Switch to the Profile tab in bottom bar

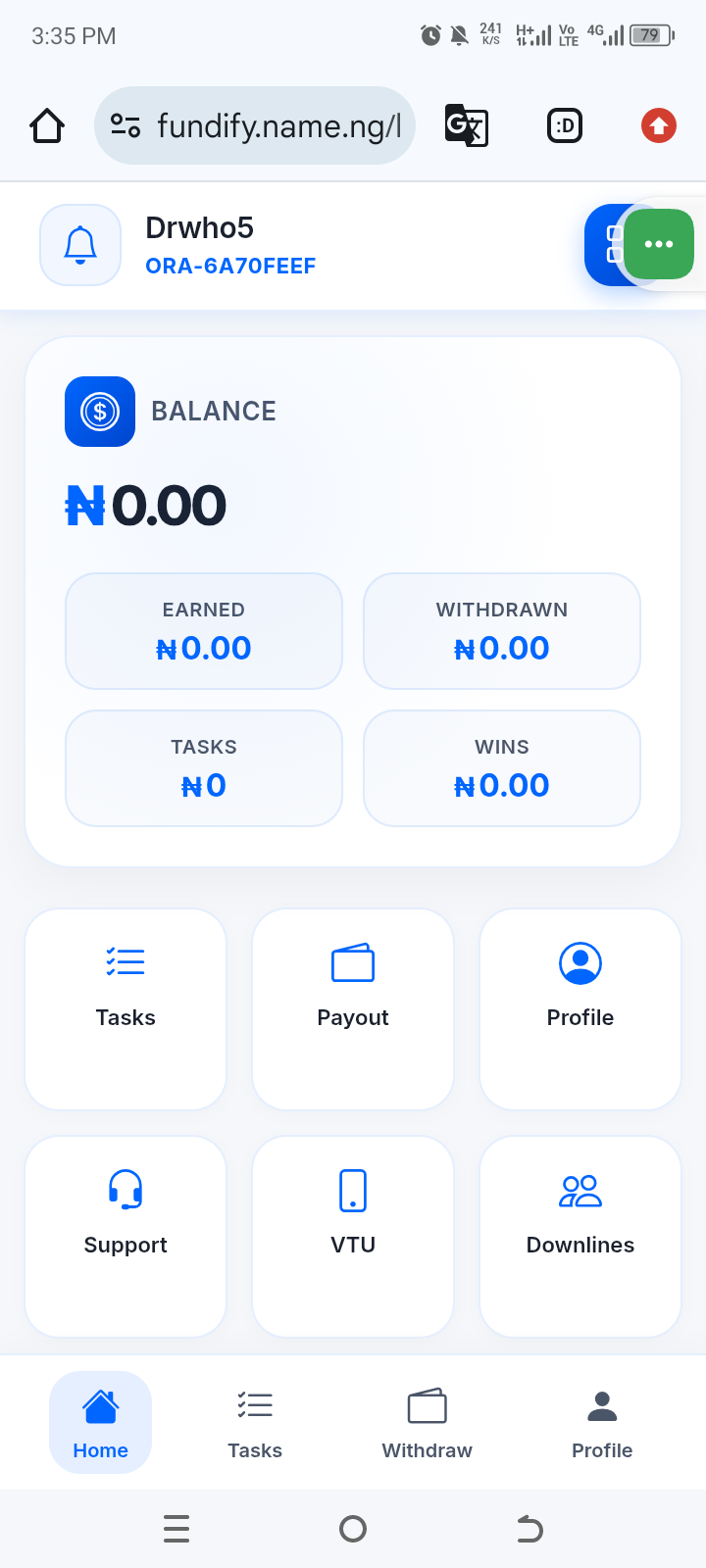602,1422
